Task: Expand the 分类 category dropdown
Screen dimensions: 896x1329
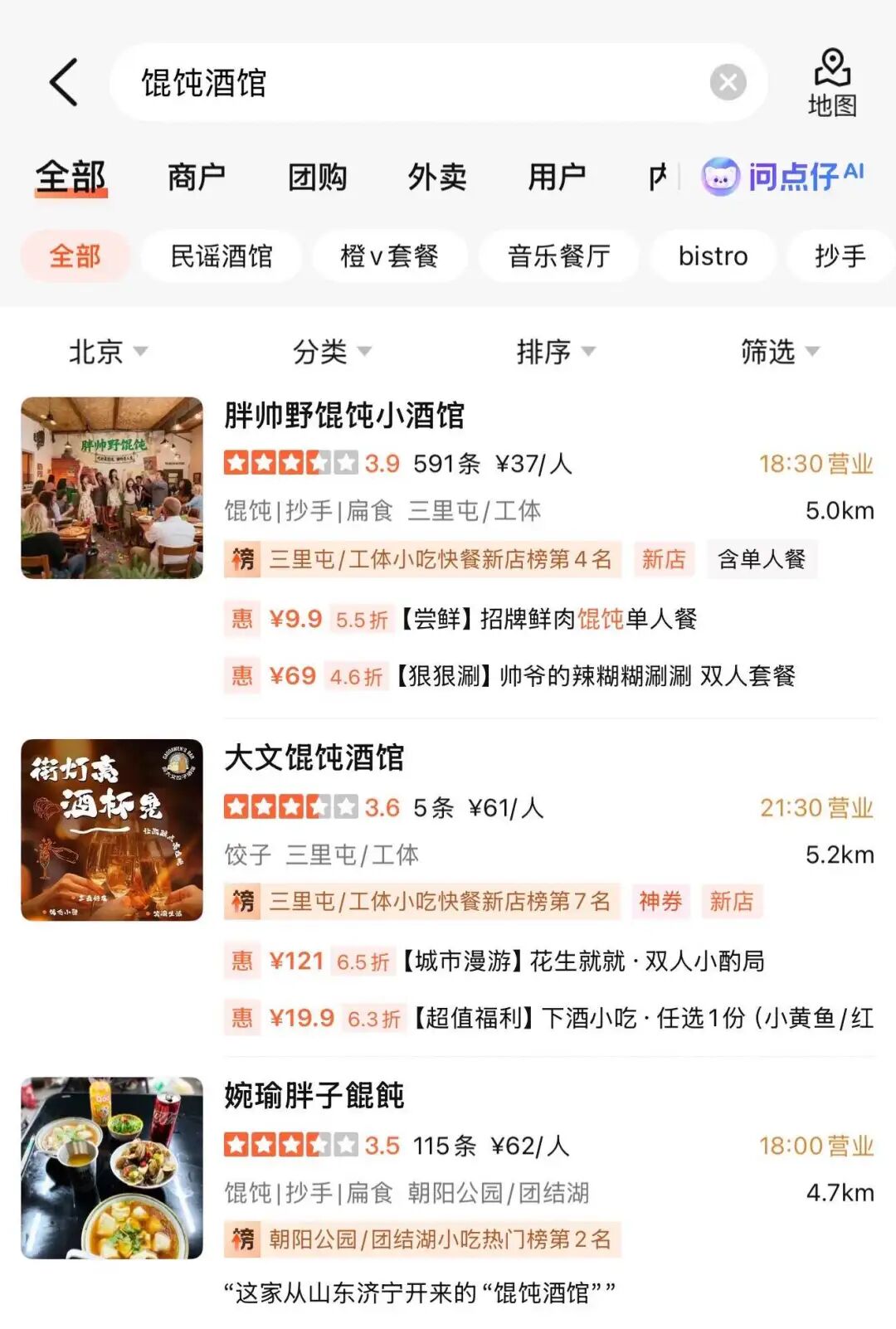Action: (x=332, y=352)
